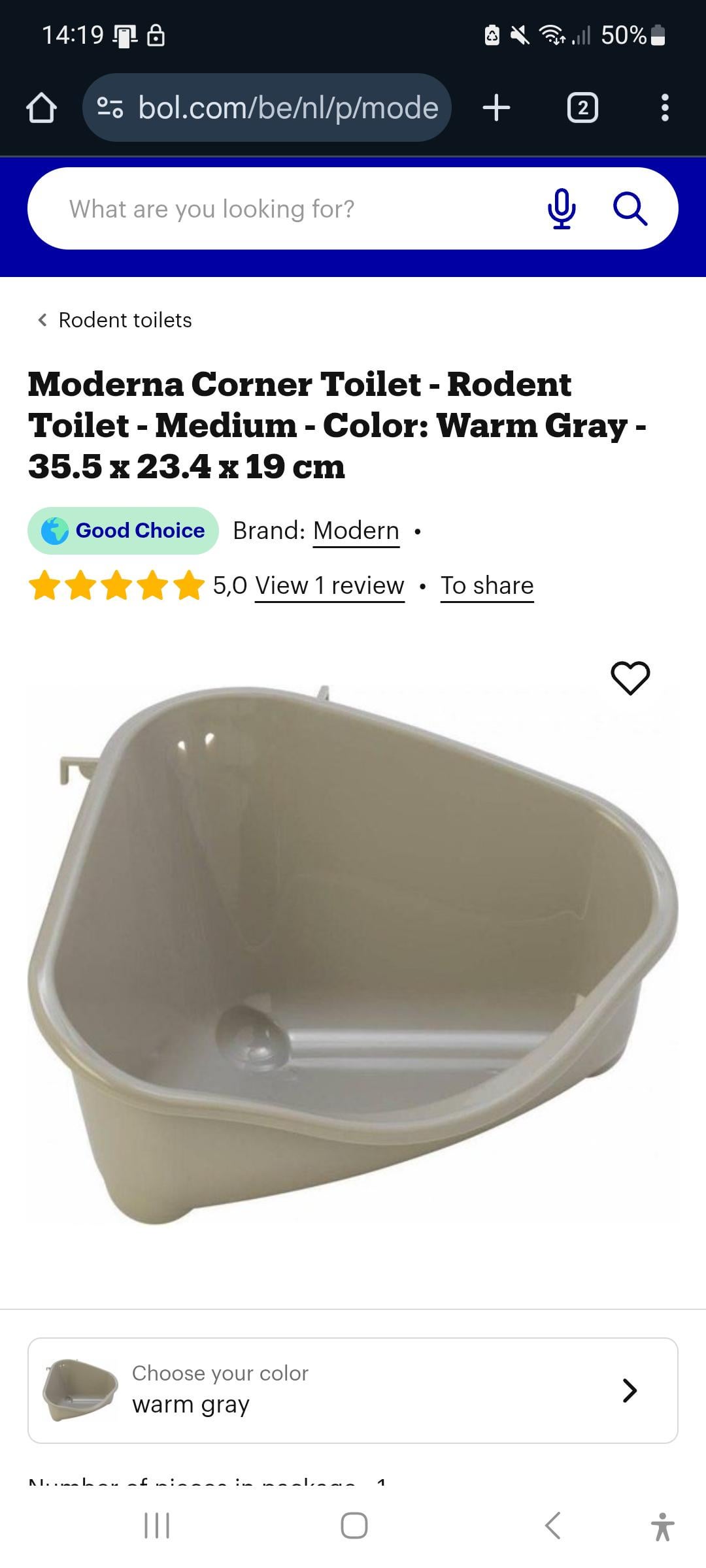Add the product to wishlist heart
Screen dimensions: 706x1568
[x=630, y=678]
